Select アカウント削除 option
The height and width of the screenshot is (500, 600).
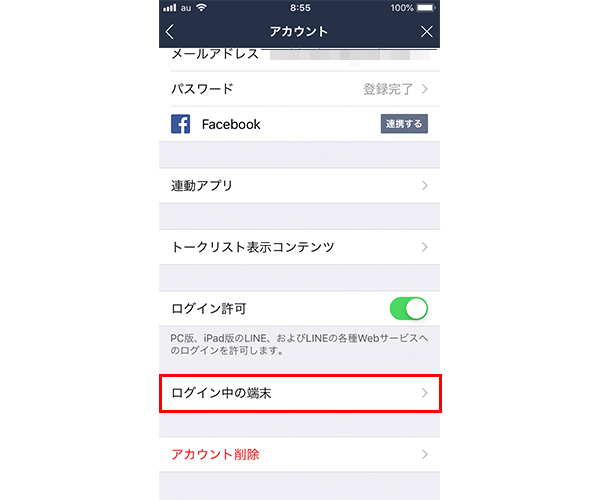coord(300,454)
